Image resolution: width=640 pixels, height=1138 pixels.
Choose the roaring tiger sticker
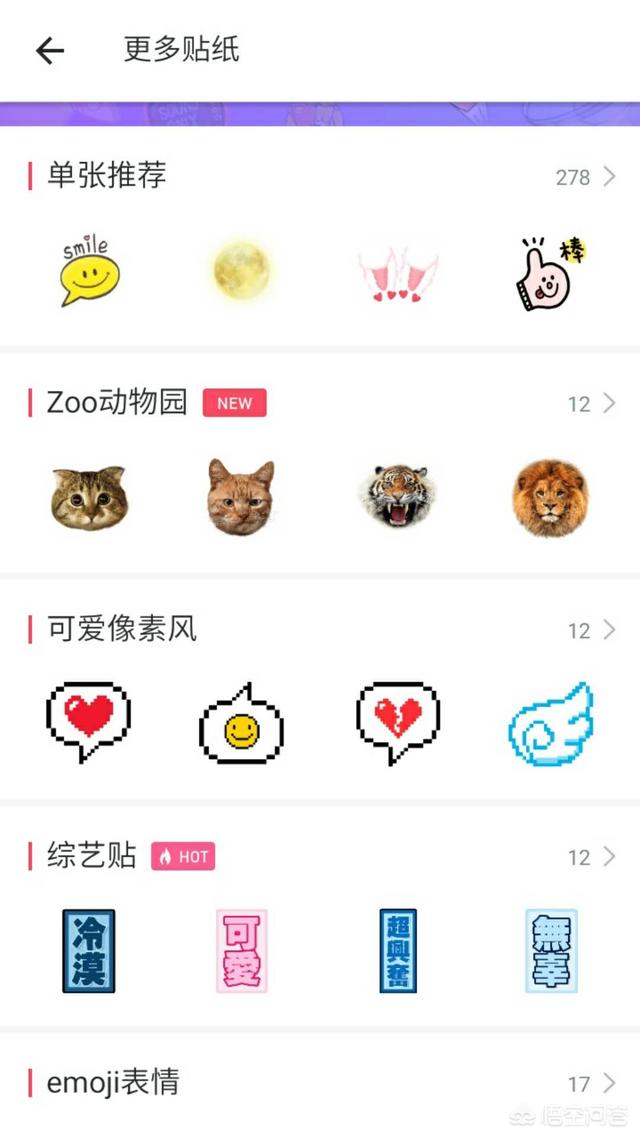click(x=398, y=497)
